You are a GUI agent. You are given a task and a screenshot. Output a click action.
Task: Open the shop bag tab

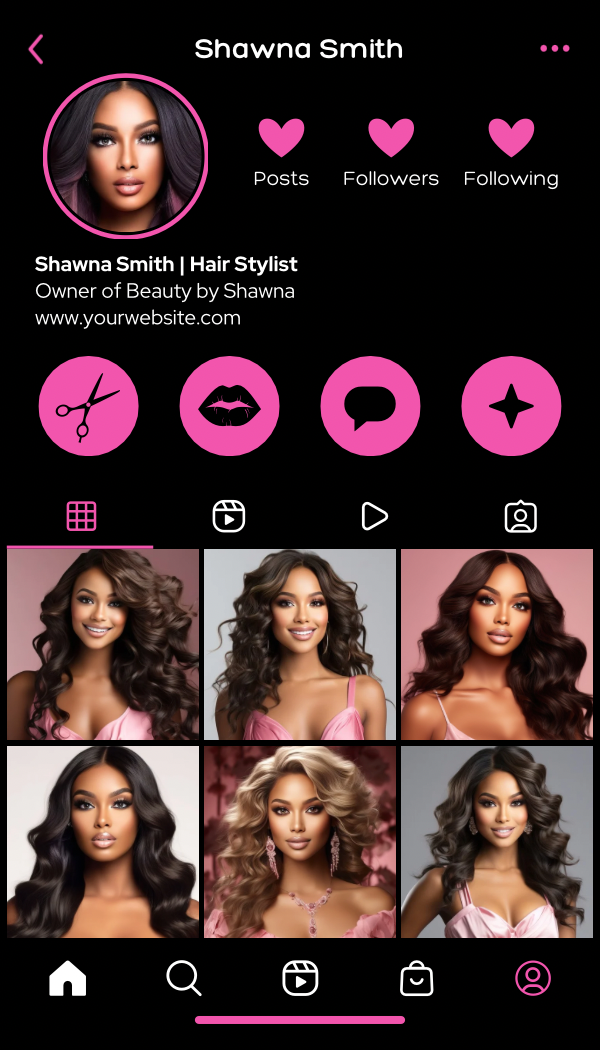[417, 979]
